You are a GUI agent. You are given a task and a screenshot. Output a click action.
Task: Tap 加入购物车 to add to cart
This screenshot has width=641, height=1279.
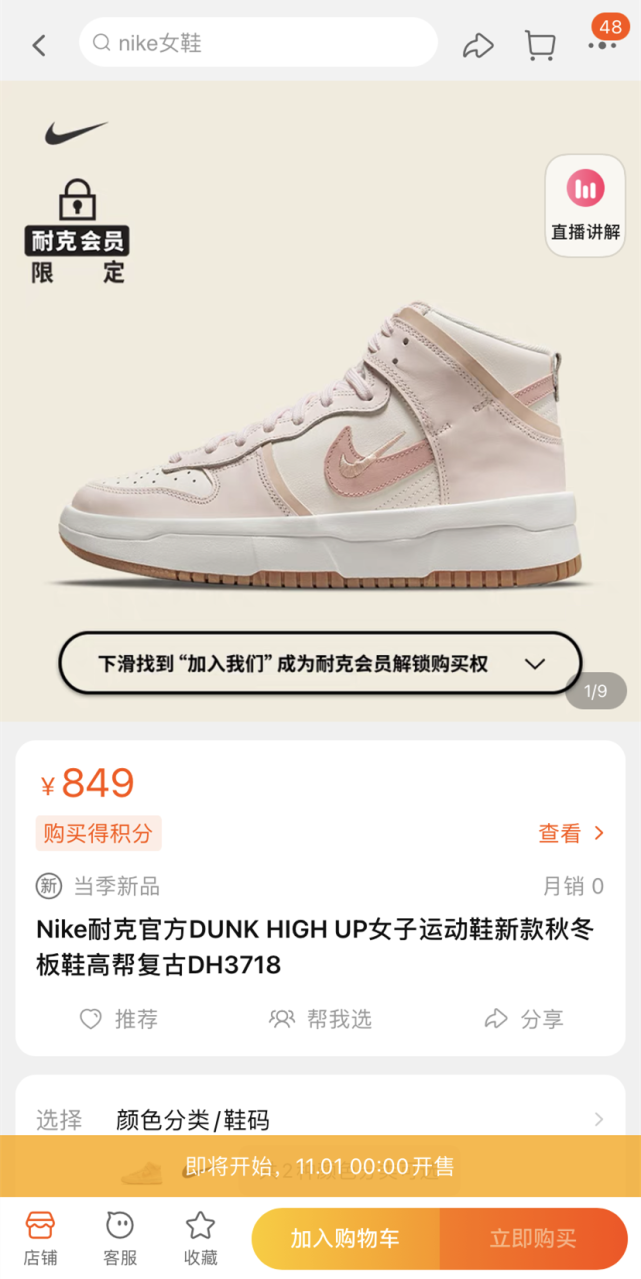[345, 1239]
